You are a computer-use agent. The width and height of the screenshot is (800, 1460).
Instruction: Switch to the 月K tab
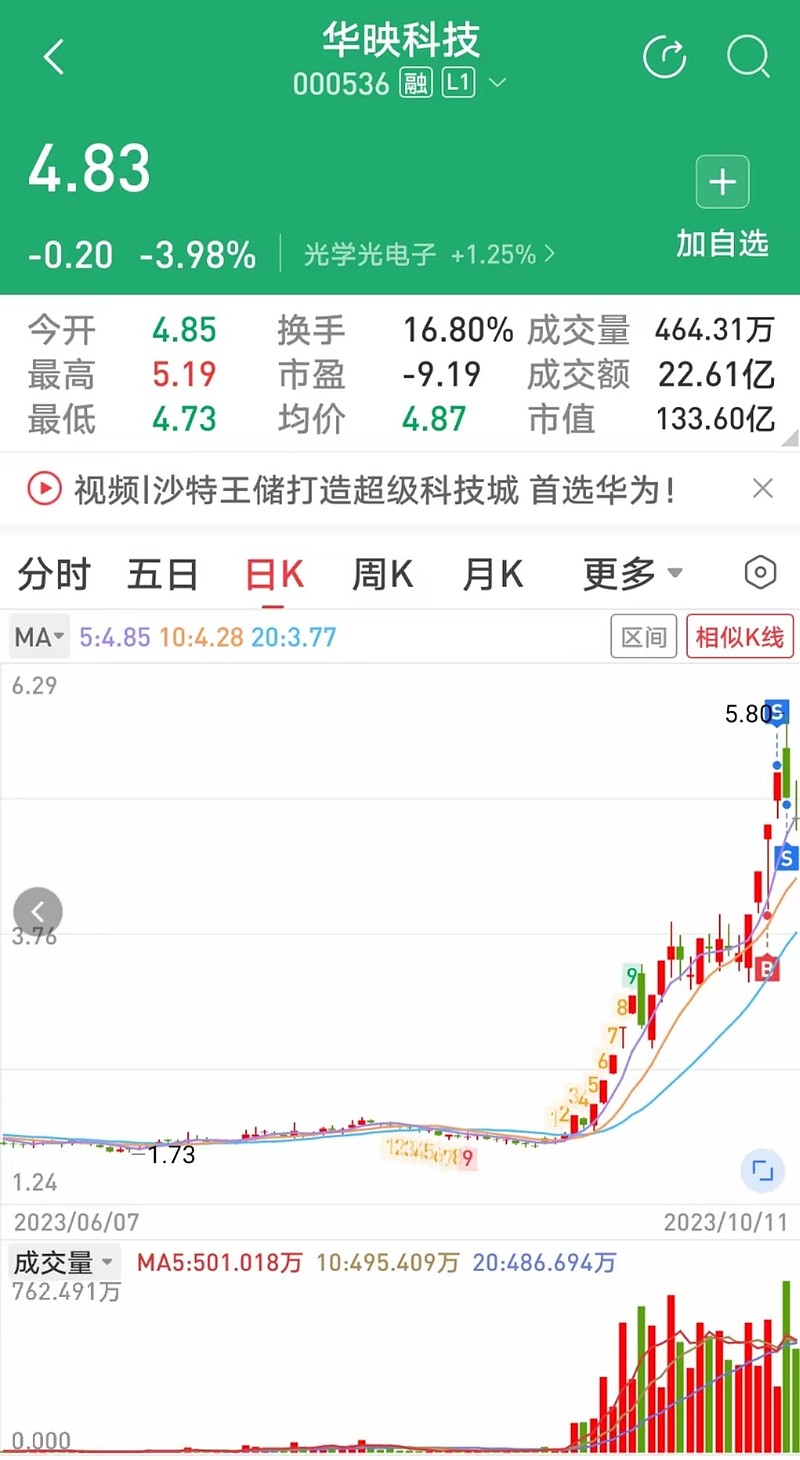click(x=493, y=575)
